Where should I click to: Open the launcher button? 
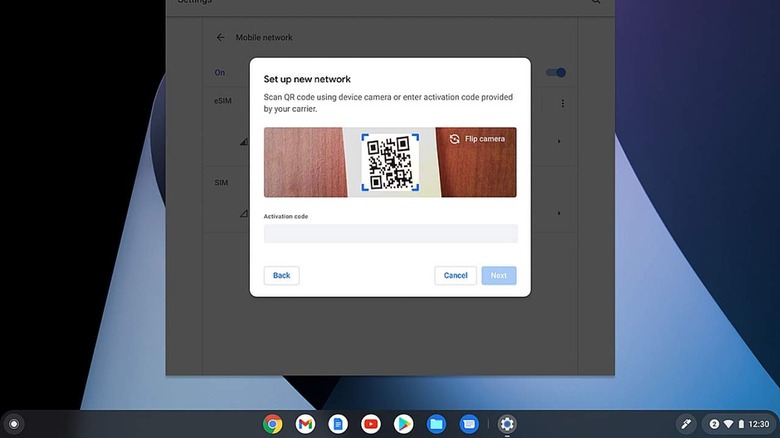13,424
